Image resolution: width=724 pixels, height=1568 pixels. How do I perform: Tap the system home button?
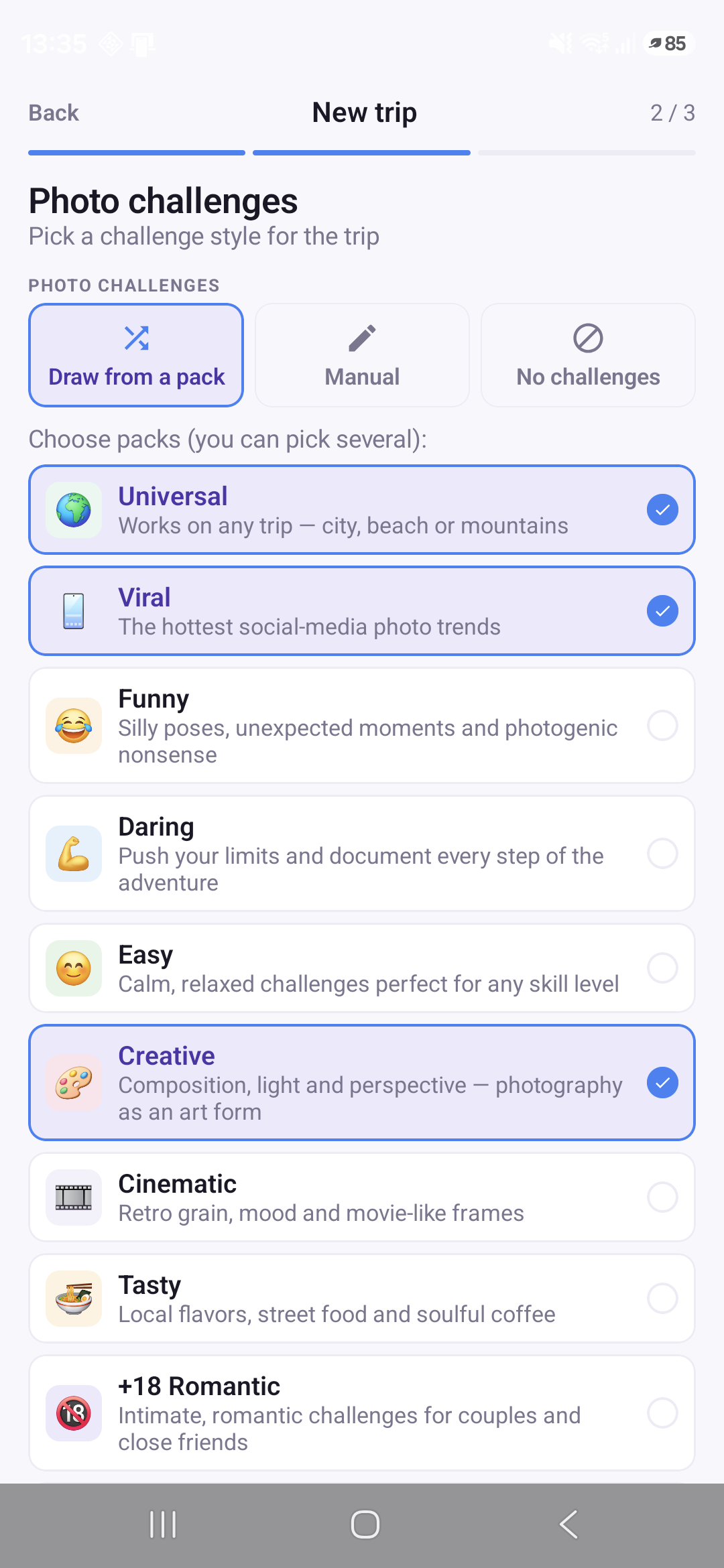(365, 1524)
